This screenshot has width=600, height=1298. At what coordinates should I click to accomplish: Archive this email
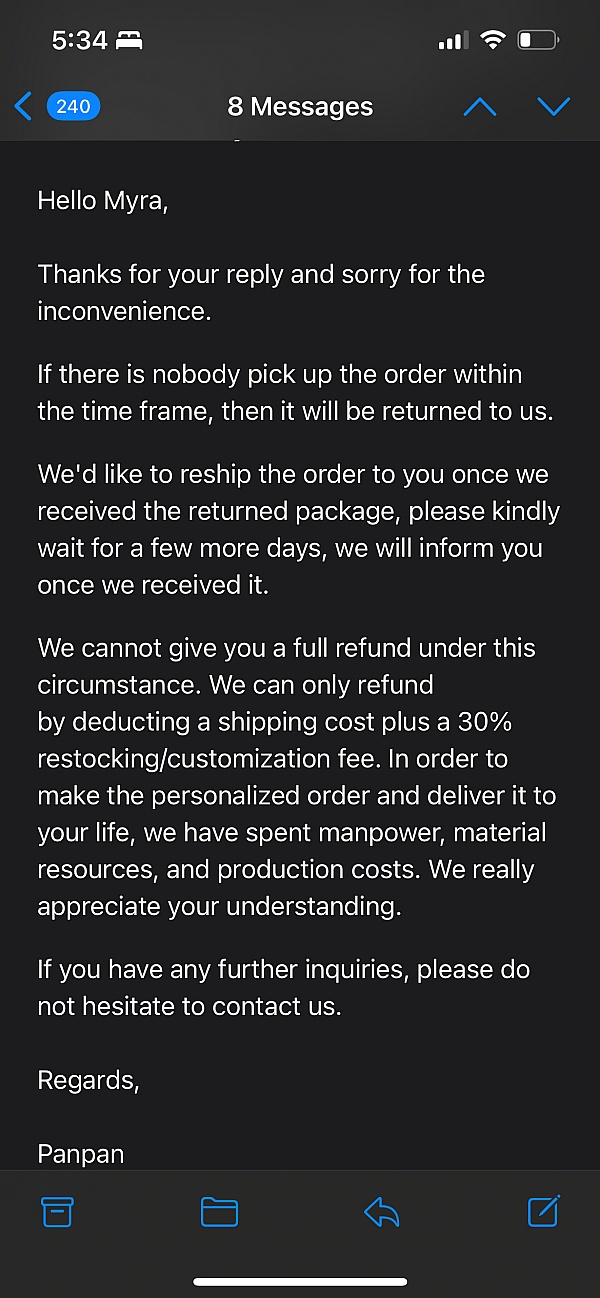pyautogui.click(x=57, y=1212)
